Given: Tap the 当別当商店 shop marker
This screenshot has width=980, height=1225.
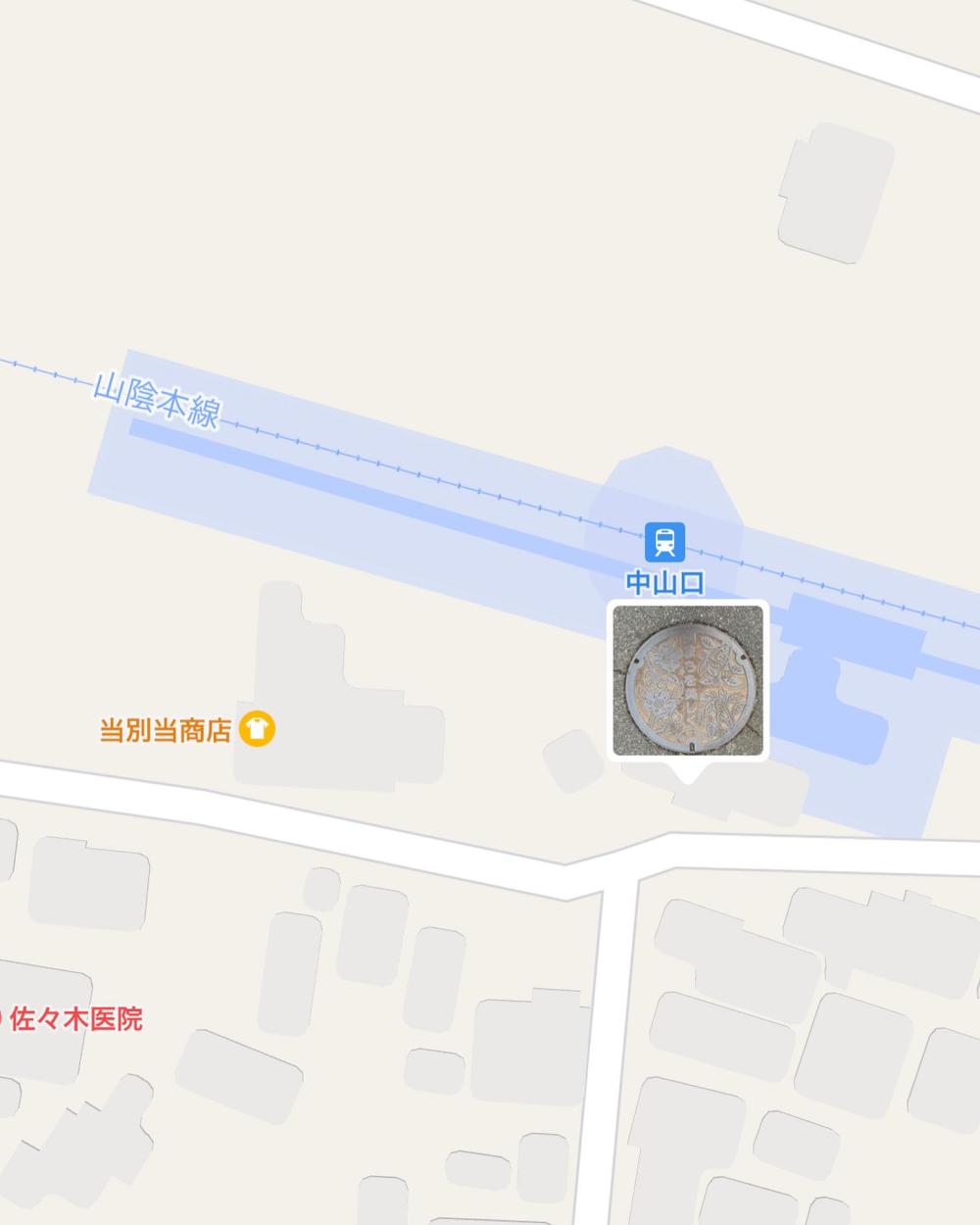Looking at the screenshot, I should [258, 729].
